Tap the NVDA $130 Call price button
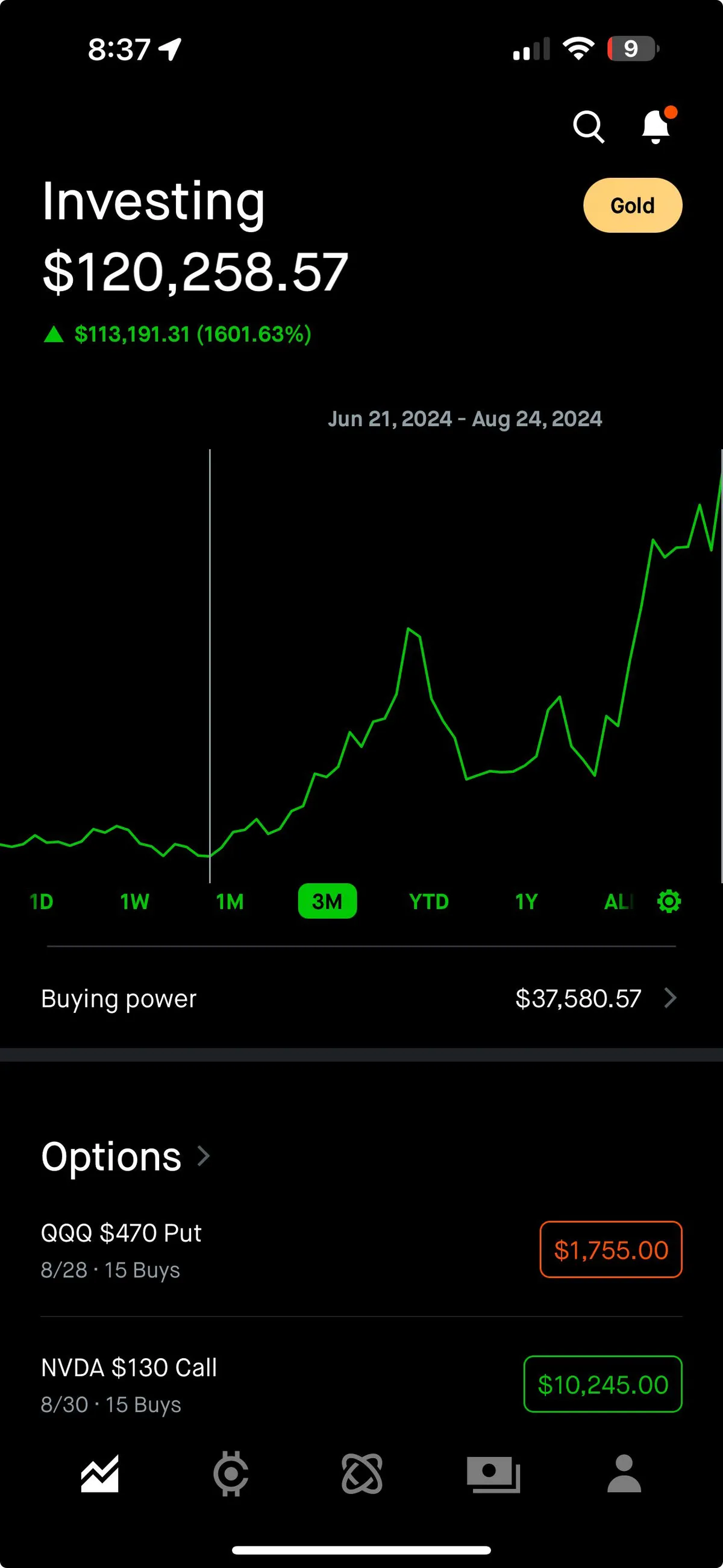The width and height of the screenshot is (723, 1568). coord(602,1385)
